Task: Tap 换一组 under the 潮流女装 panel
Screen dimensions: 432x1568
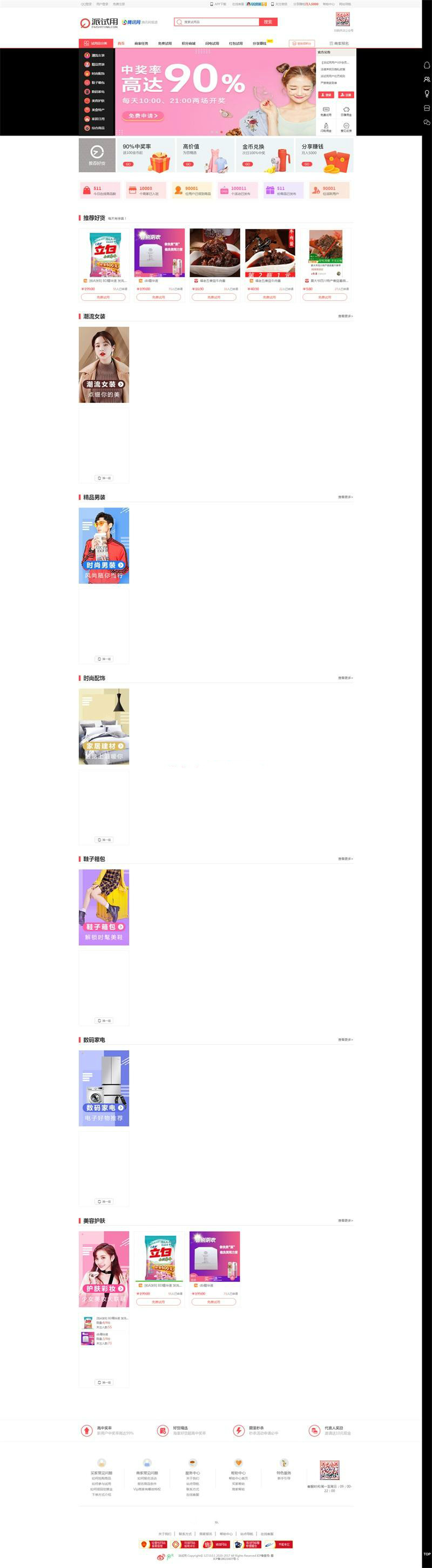Action: click(104, 478)
